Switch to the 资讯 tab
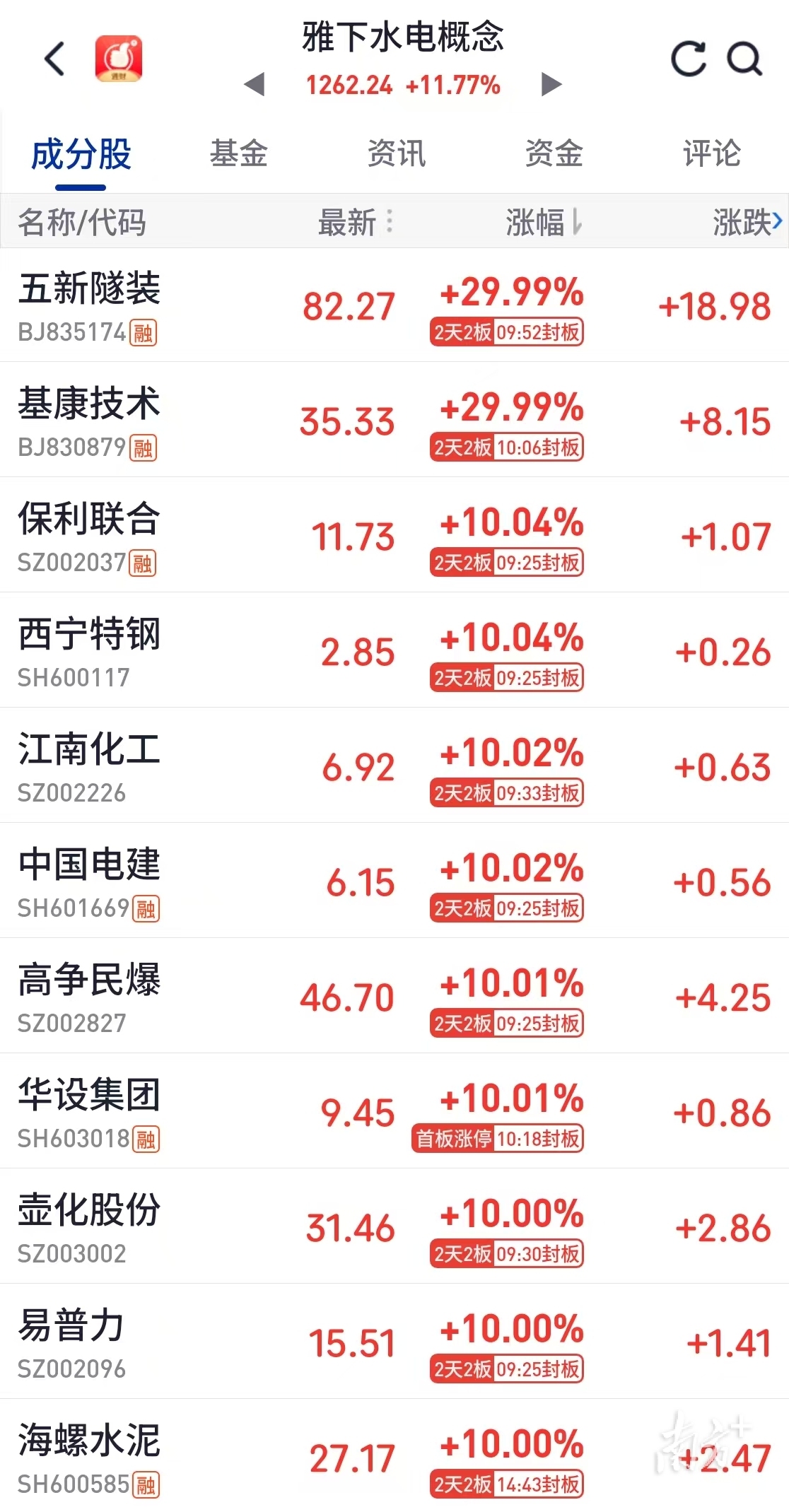The image size is (789, 1512). click(396, 154)
